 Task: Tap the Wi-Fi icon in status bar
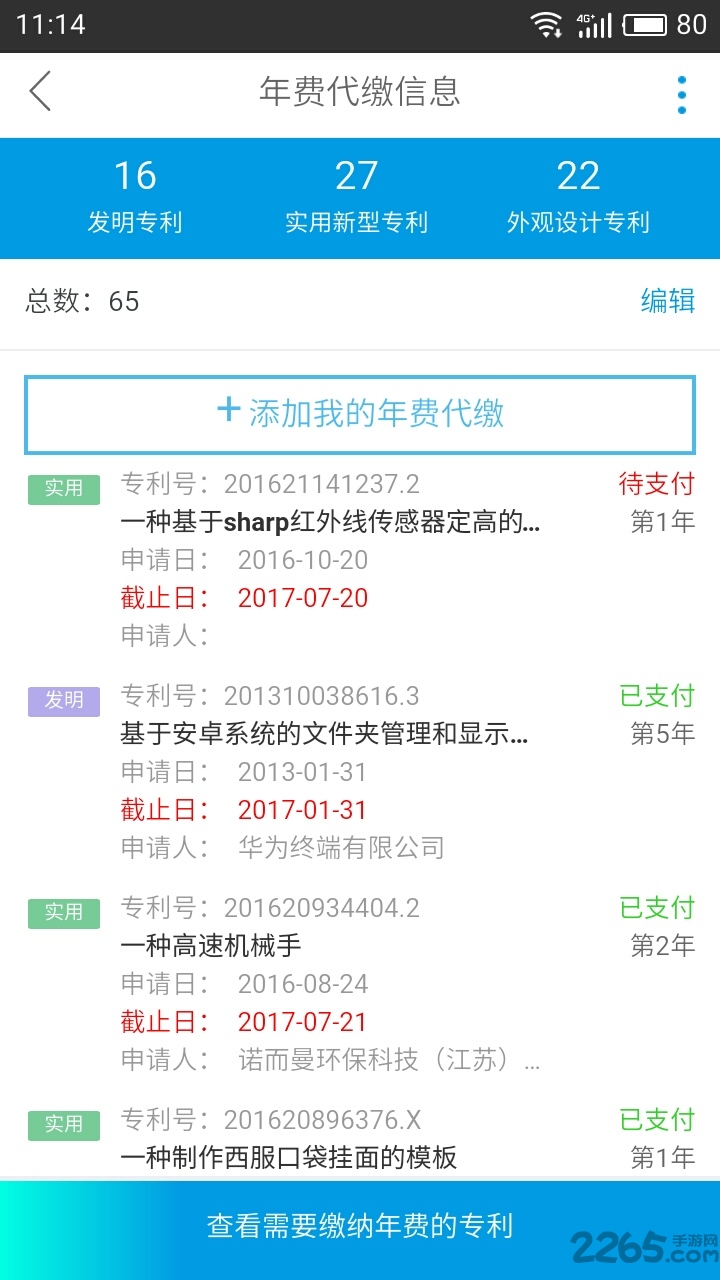click(547, 22)
